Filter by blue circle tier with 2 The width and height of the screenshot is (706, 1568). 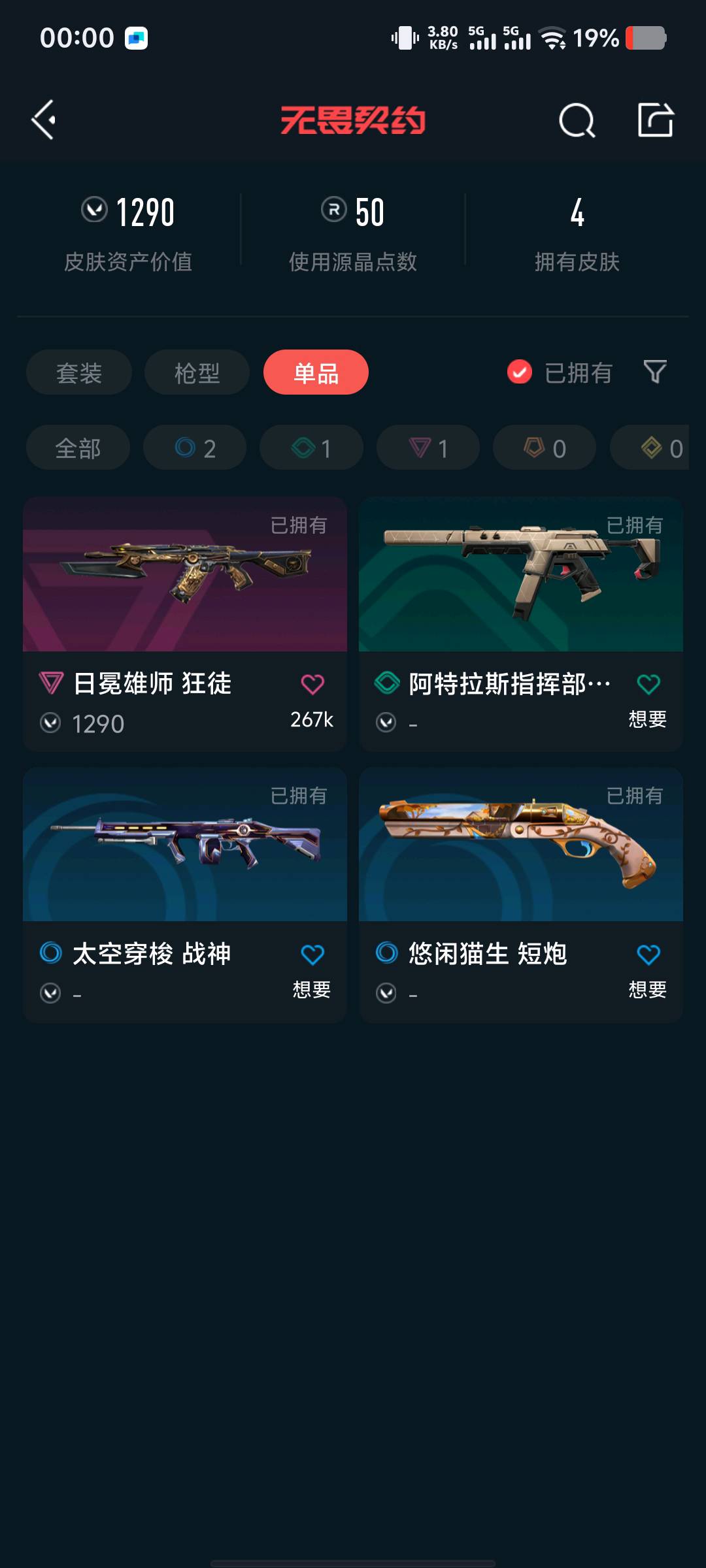click(195, 448)
